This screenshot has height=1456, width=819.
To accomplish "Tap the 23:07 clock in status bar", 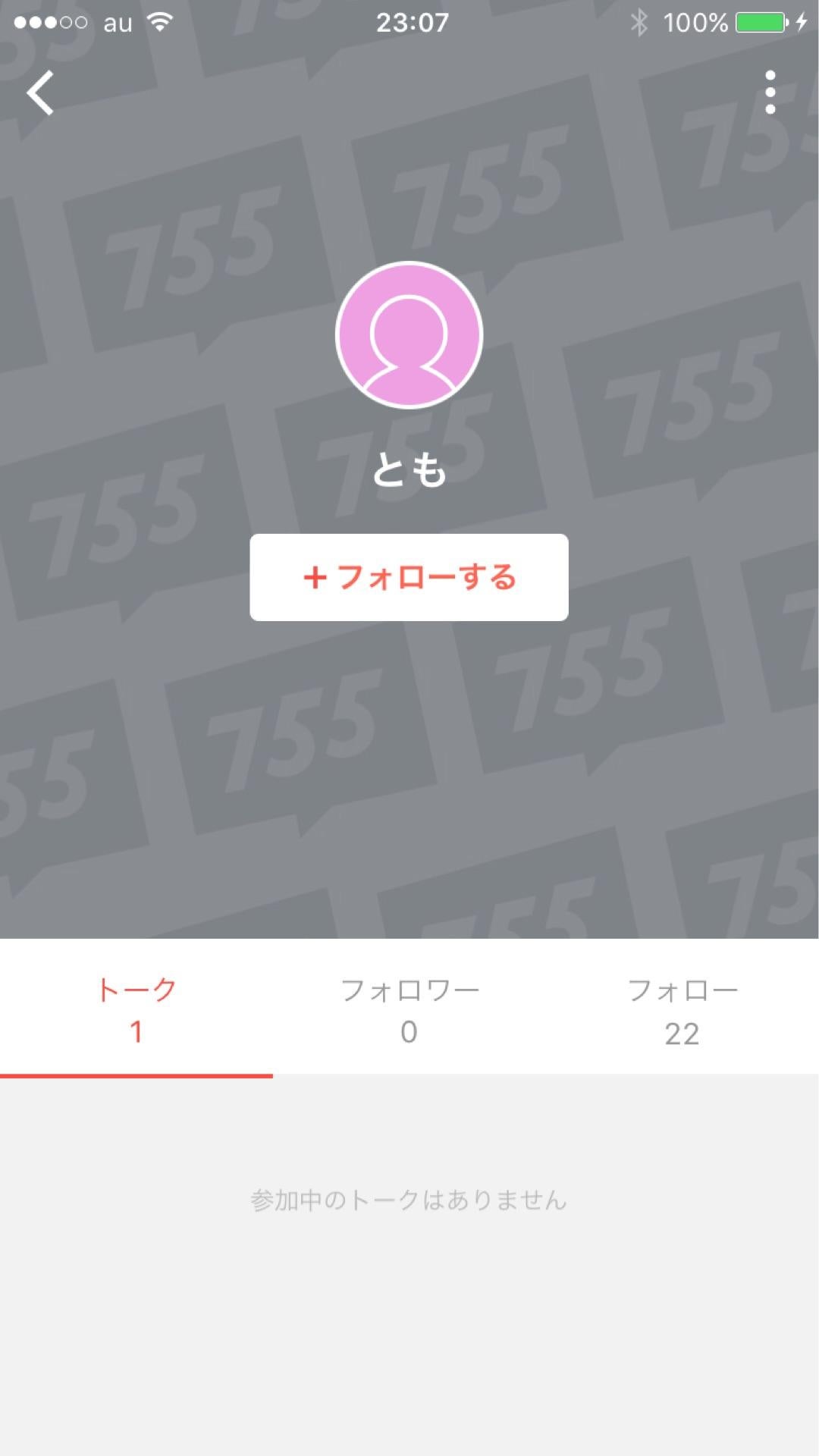I will click(409, 23).
